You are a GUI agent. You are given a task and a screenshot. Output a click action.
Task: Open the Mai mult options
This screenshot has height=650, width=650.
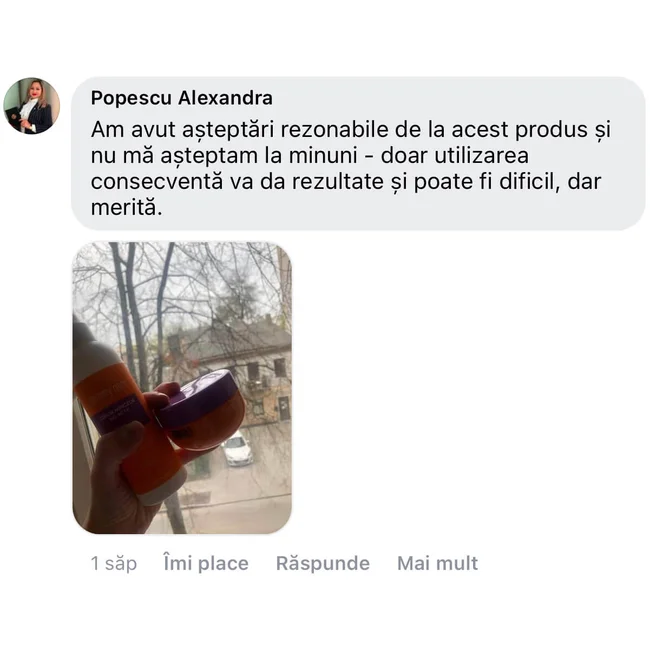click(437, 563)
